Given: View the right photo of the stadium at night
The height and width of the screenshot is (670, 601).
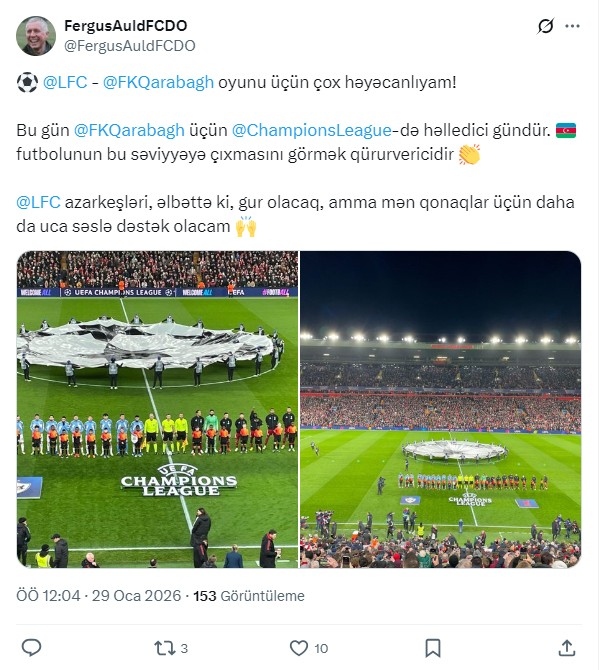Looking at the screenshot, I should pos(440,409).
